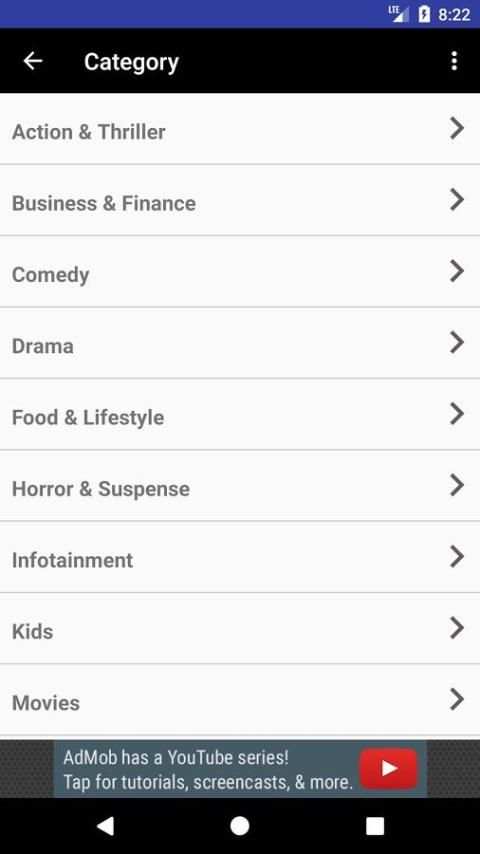
Task: Select the Kids category
Action: (240, 629)
